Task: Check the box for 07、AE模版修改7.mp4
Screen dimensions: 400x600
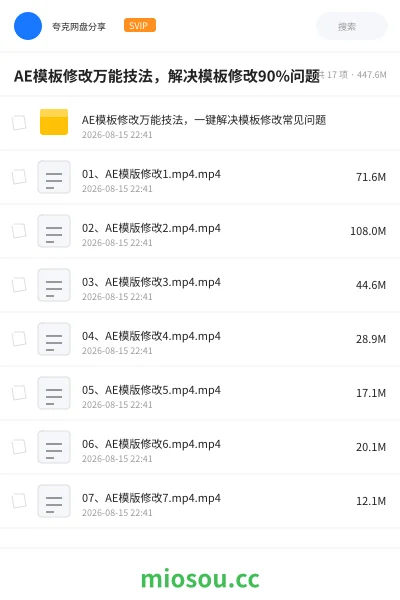Action: (19, 501)
